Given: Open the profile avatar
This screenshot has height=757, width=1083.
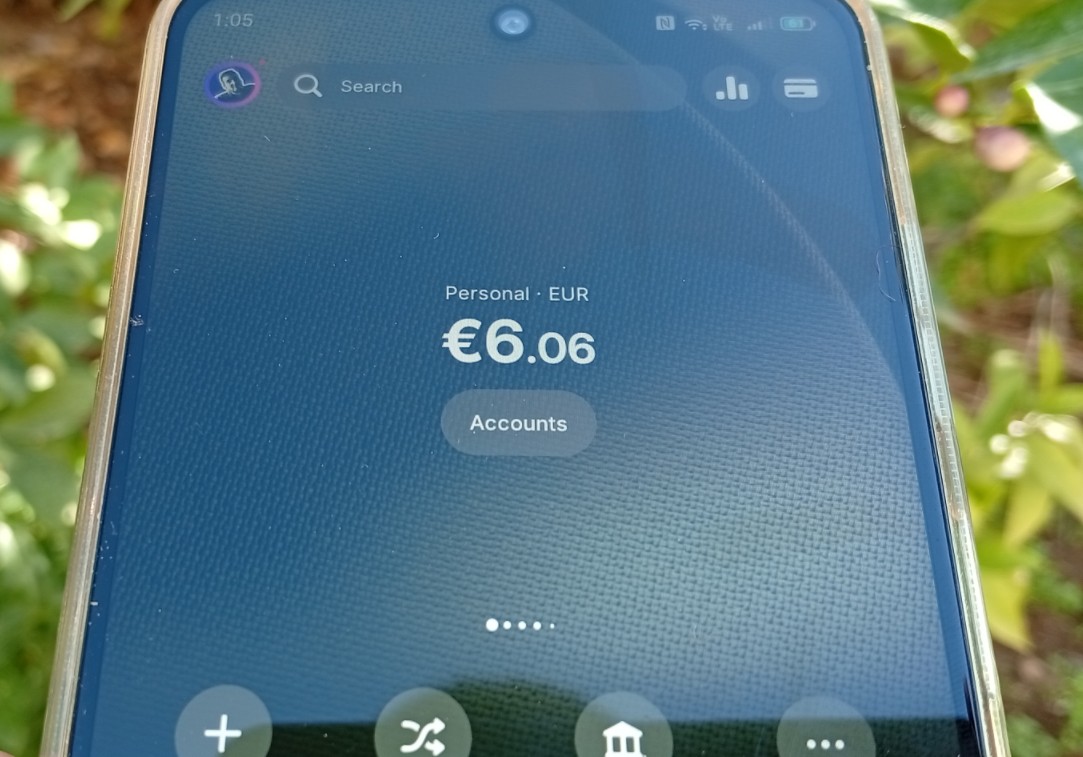Looking at the screenshot, I should pyautogui.click(x=232, y=85).
